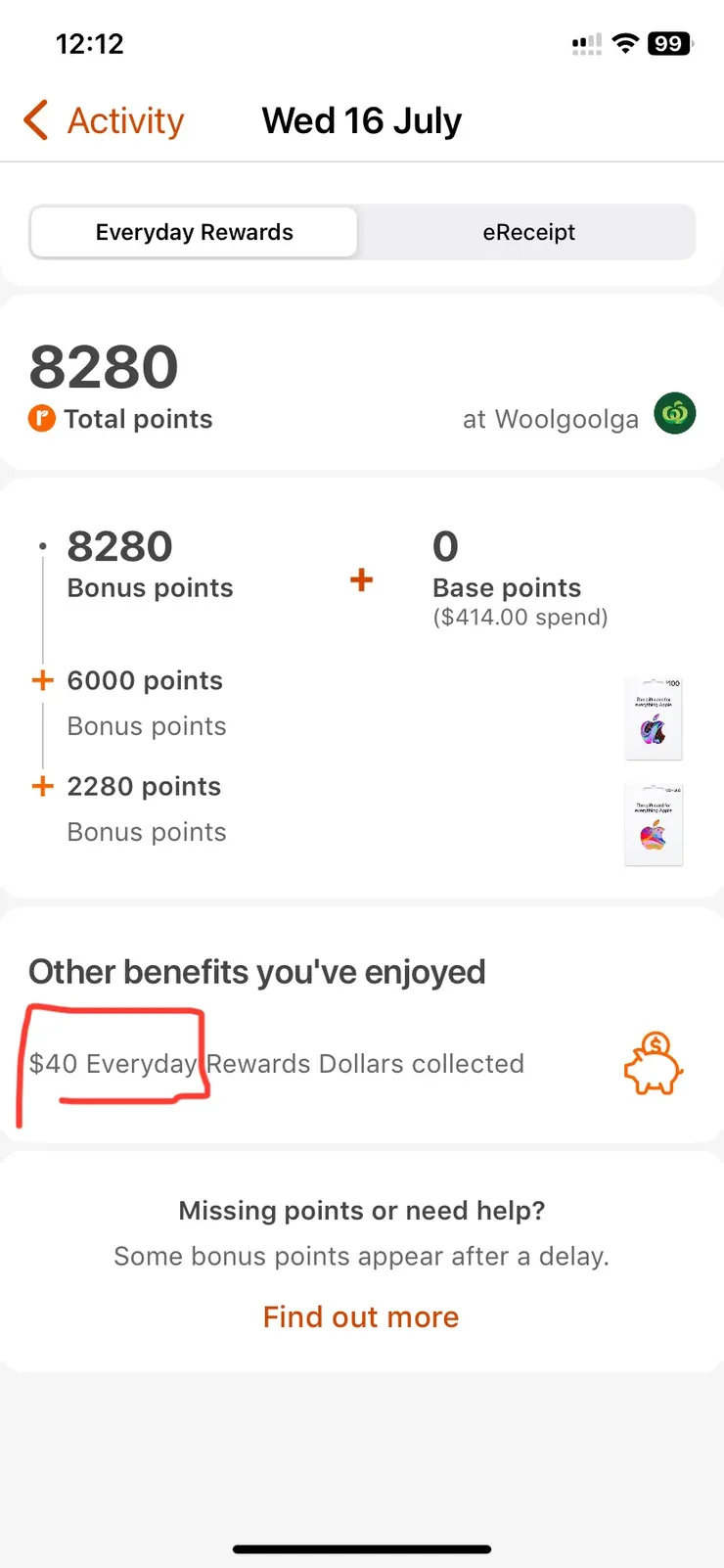The height and width of the screenshot is (1568, 724).
Task: Tap the plus icon beside 2280 bonus points
Action: click(x=43, y=786)
